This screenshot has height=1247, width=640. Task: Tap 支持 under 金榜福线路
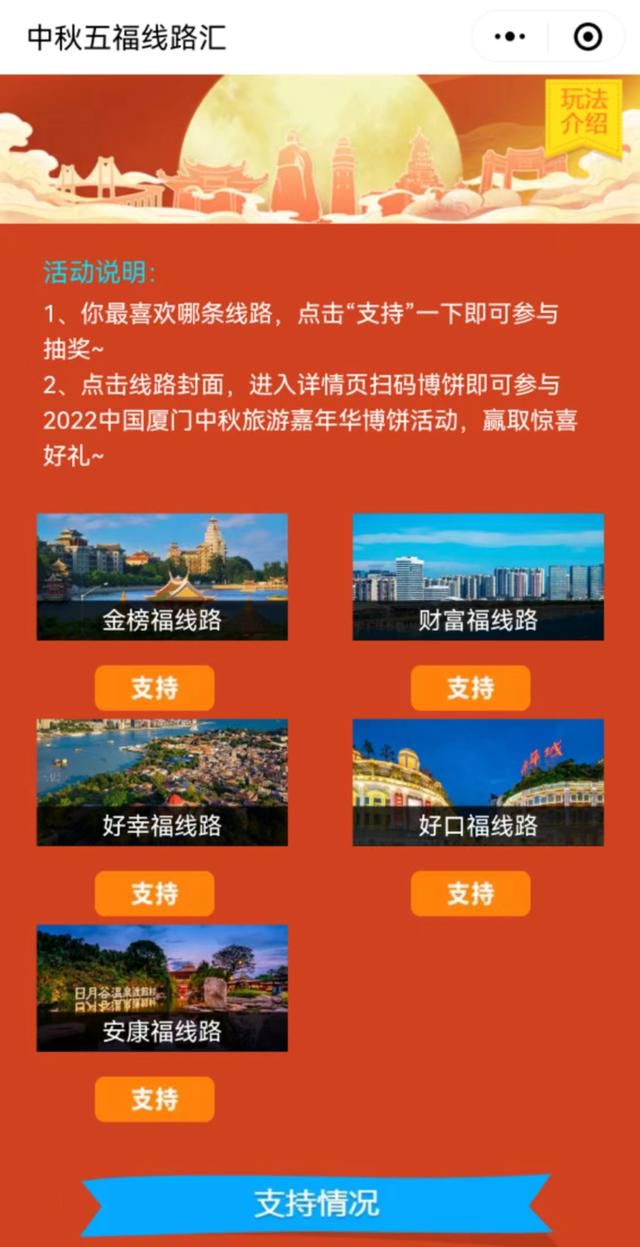(x=155, y=688)
